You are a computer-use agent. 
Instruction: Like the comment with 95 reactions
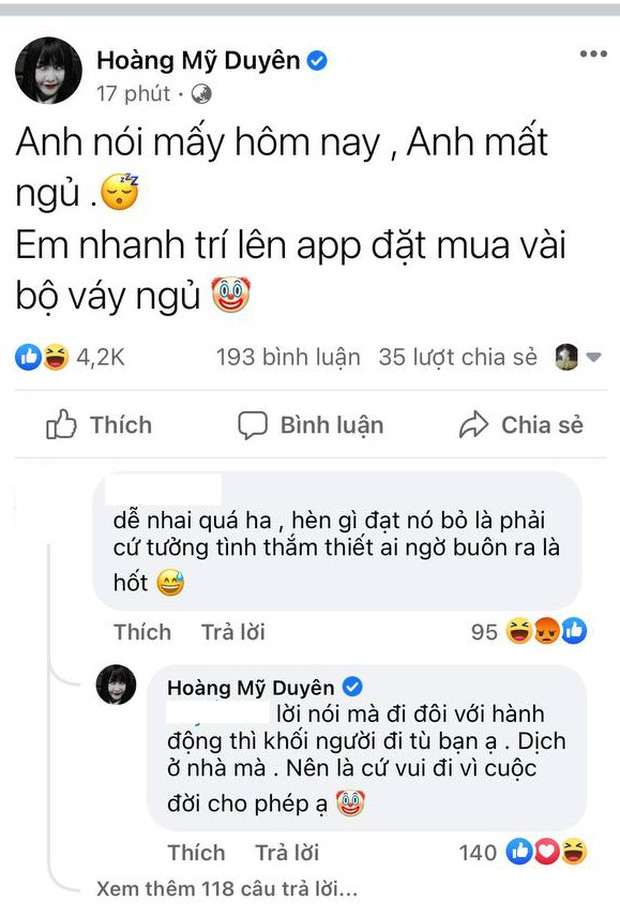pos(142,632)
